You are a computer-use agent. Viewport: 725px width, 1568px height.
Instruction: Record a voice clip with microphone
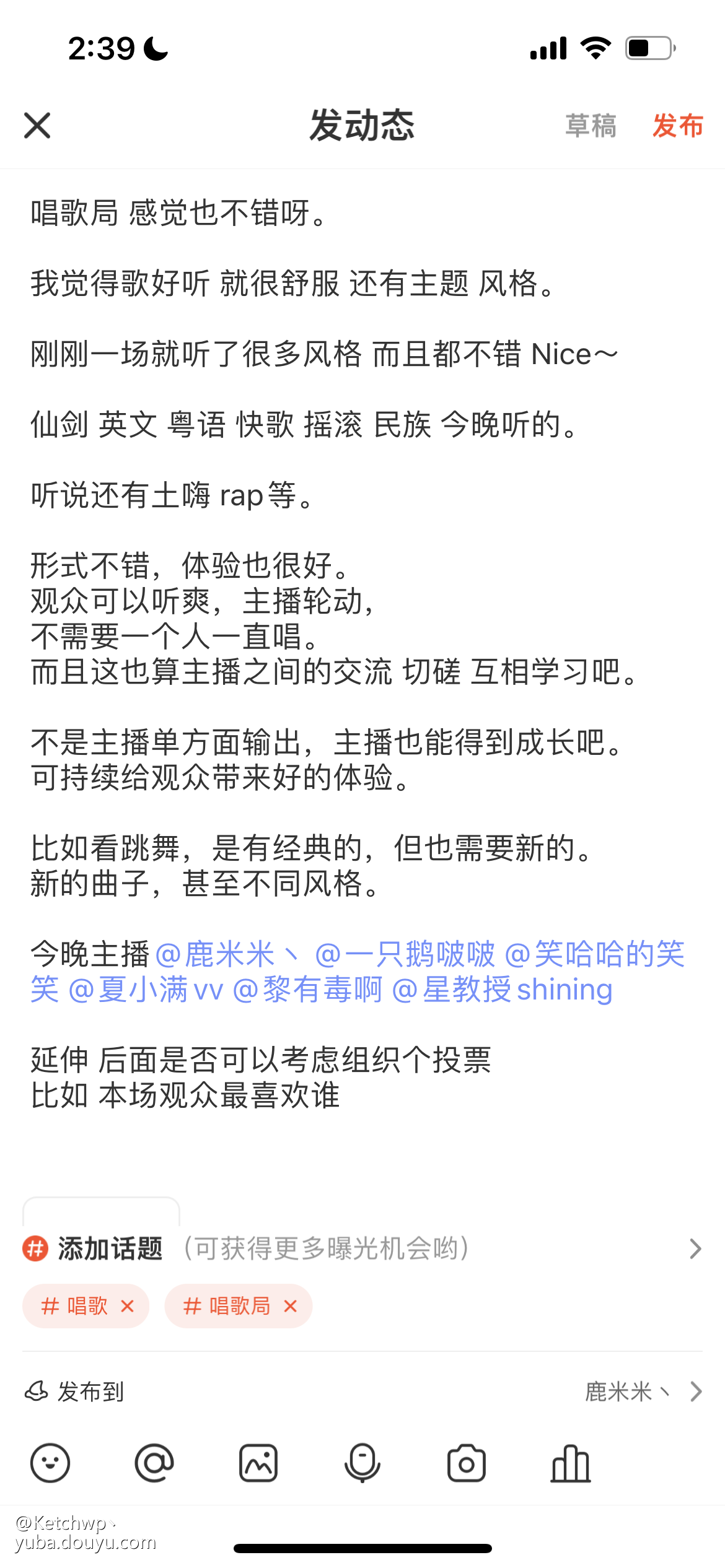coord(362,1463)
